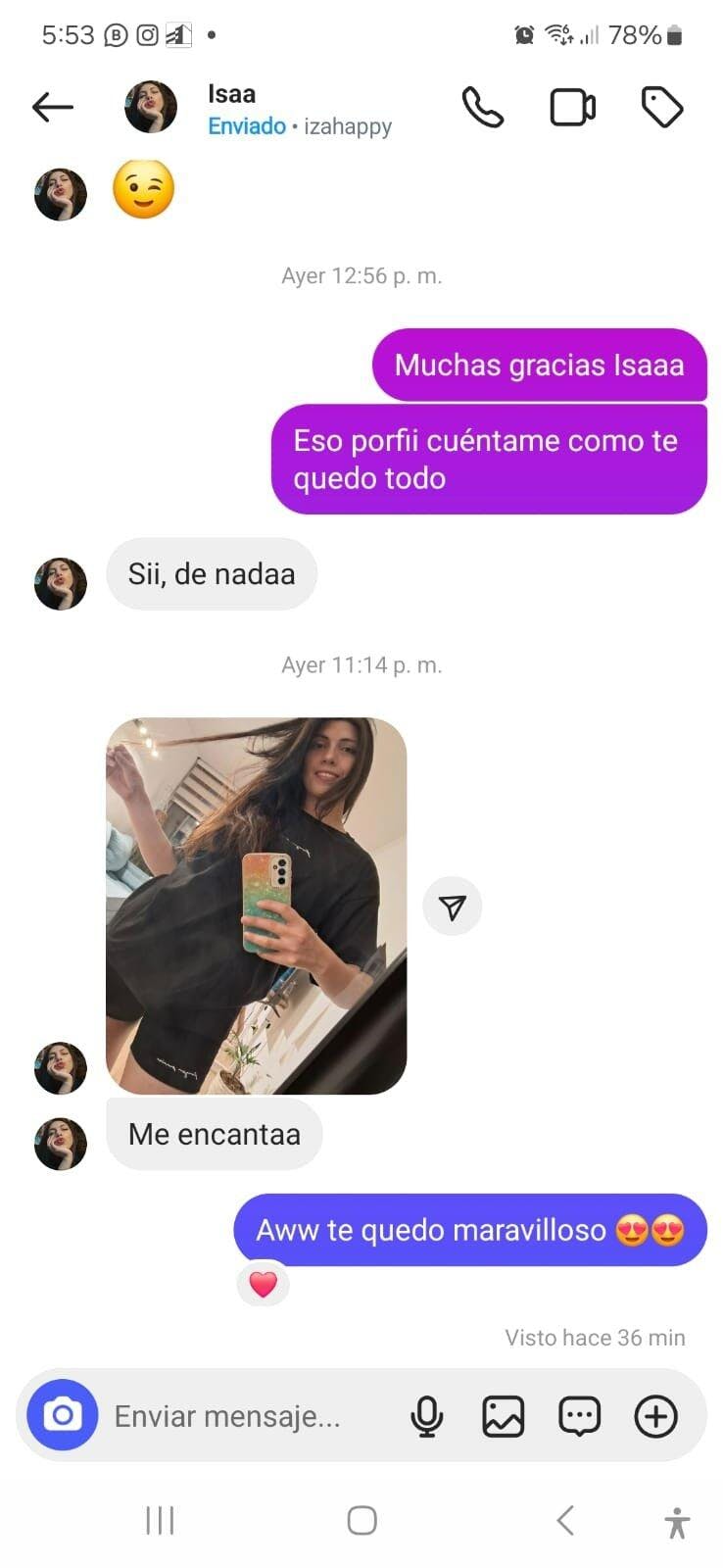The height and width of the screenshot is (1568, 723).
Task: Open the gallery image picker
Action: tap(503, 1416)
